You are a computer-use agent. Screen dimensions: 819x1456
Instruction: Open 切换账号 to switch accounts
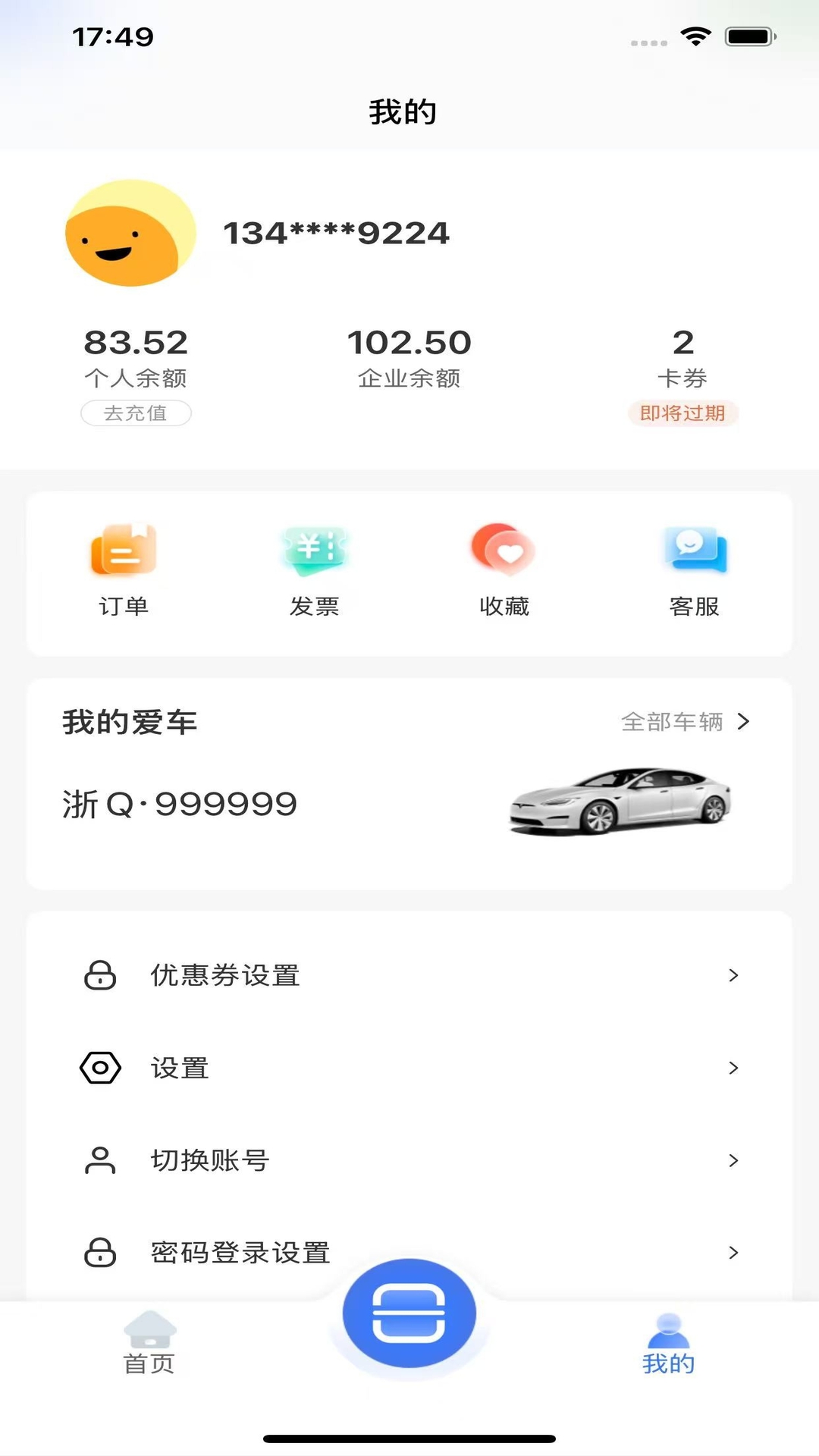coord(209,1159)
